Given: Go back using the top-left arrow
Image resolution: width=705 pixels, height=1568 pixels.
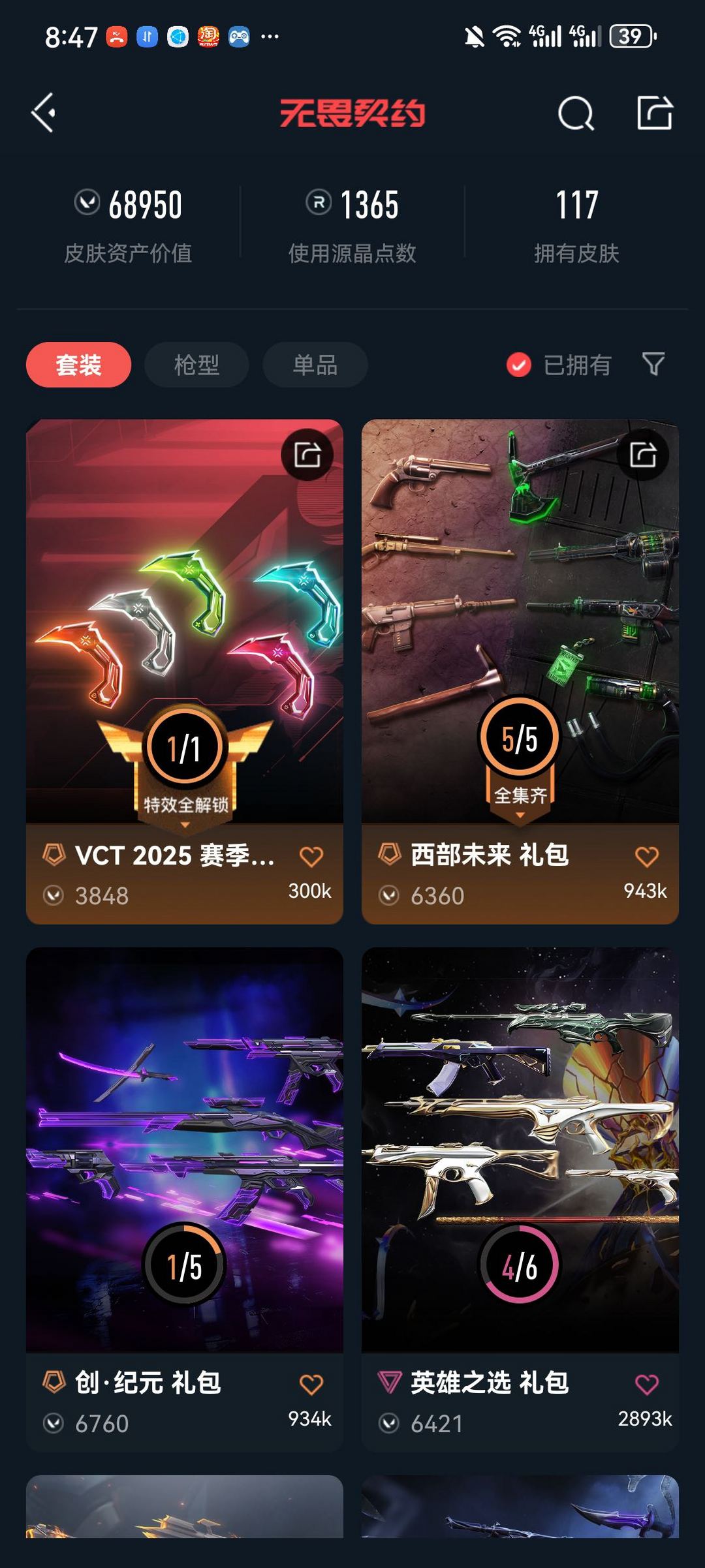Looking at the screenshot, I should (x=44, y=113).
